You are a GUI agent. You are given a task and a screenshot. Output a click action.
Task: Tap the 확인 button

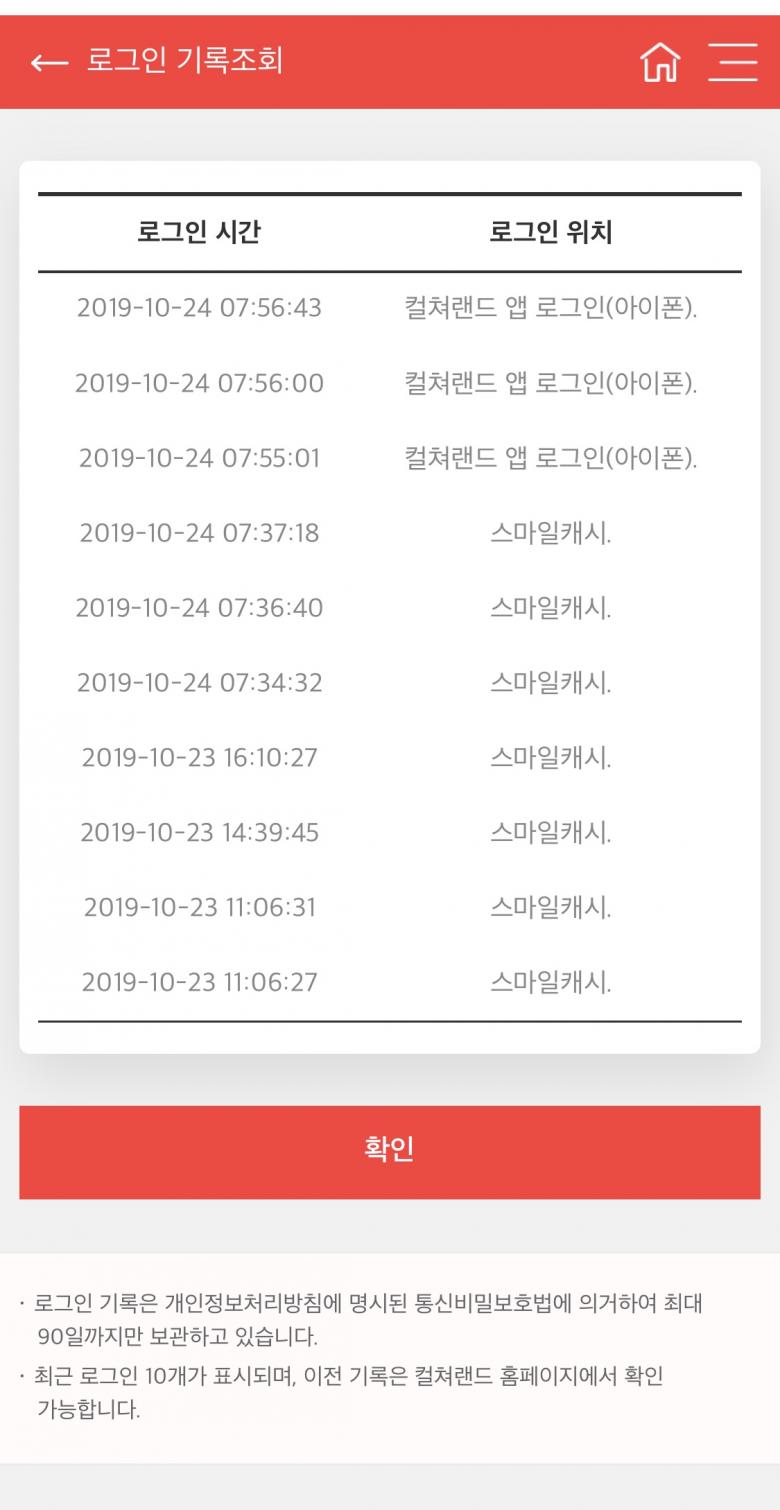[x=390, y=1151]
